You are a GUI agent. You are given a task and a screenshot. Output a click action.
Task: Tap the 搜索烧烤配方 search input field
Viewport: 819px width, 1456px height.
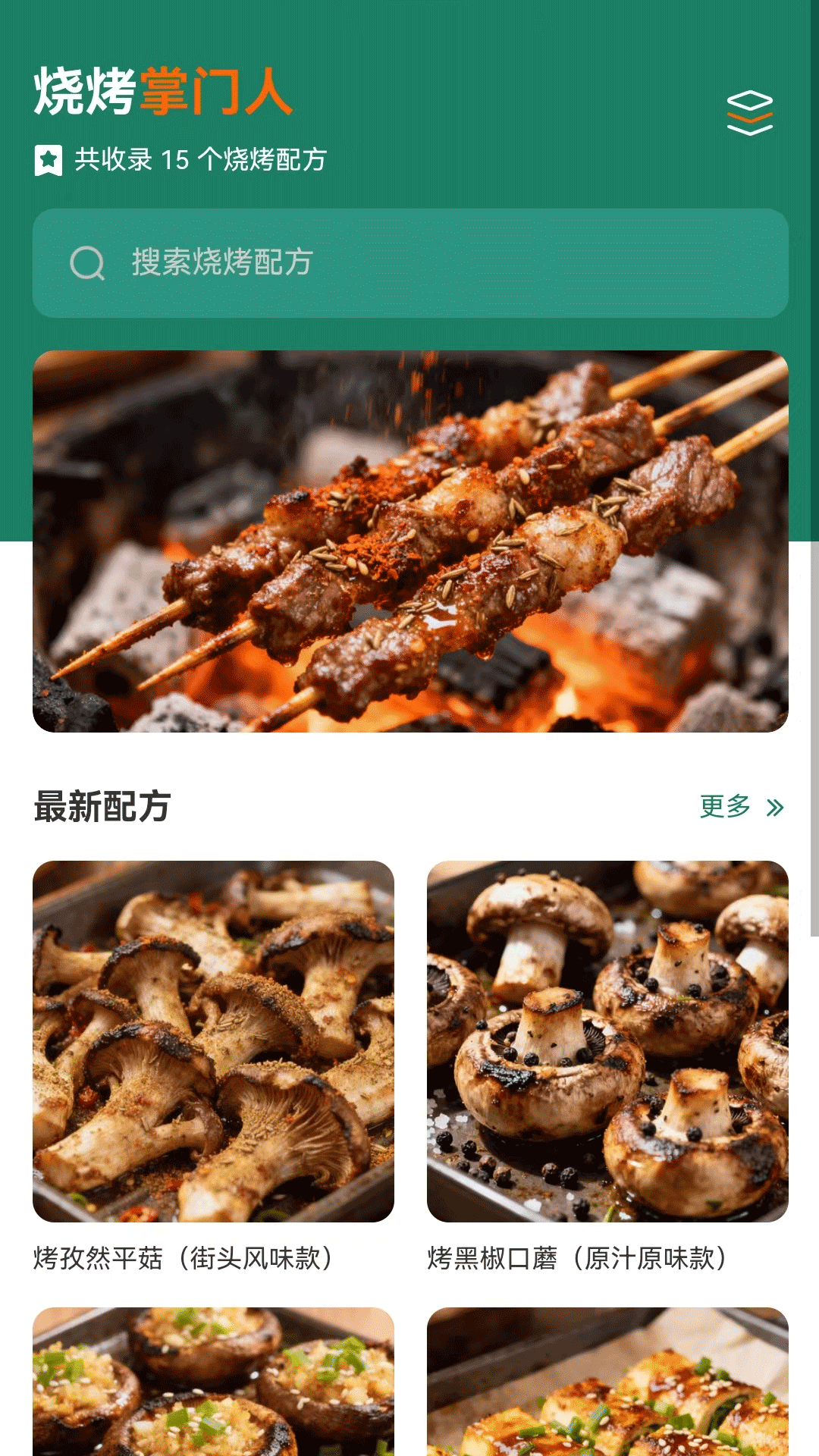point(409,263)
